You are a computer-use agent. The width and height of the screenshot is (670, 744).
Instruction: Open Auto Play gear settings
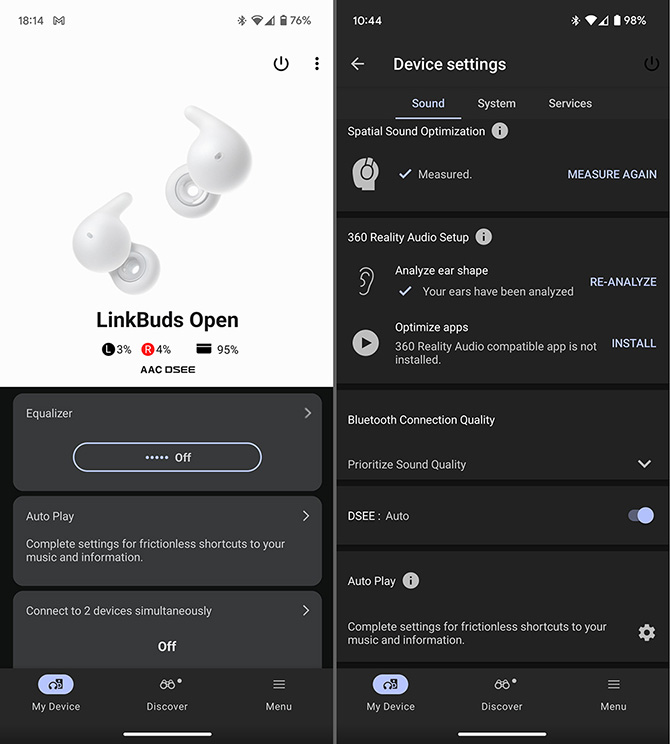point(647,632)
